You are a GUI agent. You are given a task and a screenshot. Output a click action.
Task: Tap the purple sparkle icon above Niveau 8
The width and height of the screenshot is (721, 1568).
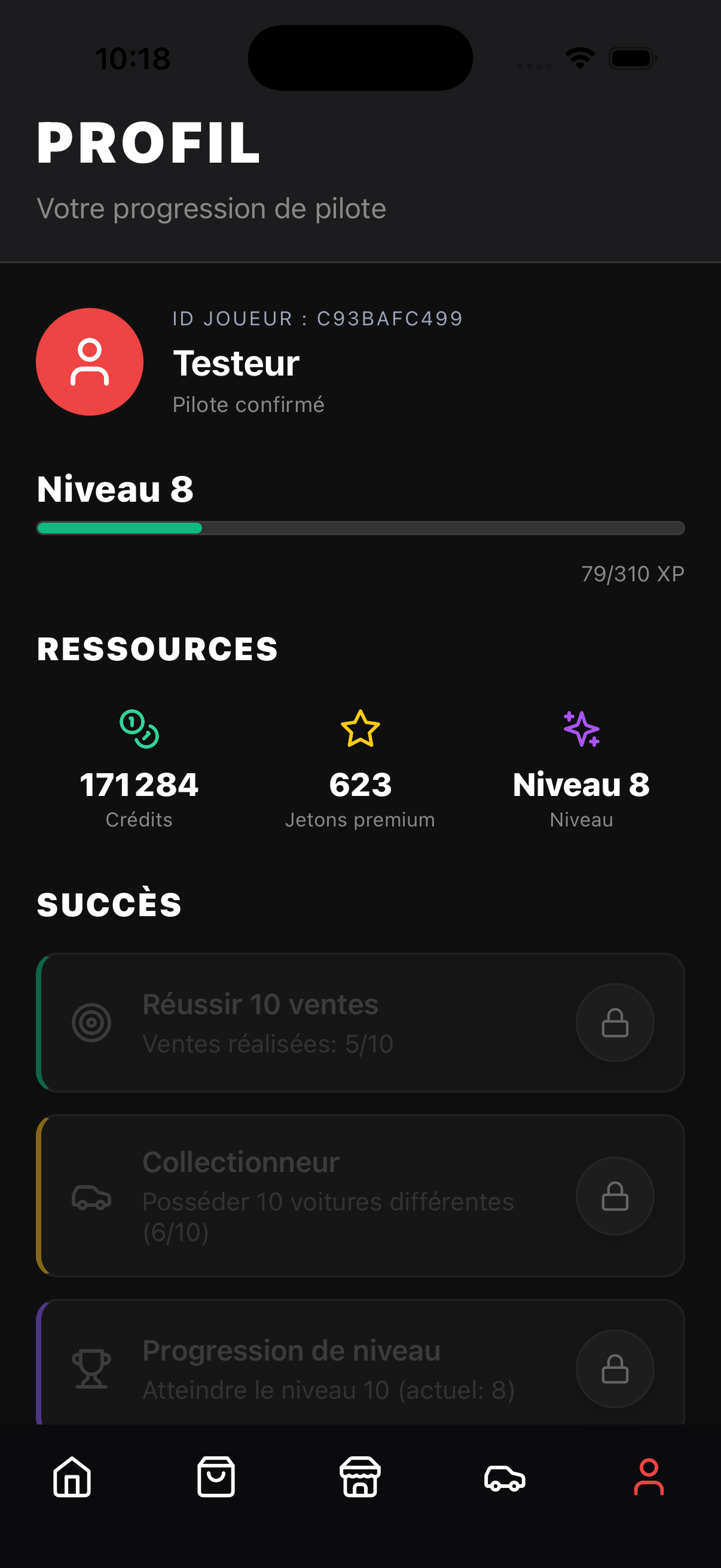[581, 731]
